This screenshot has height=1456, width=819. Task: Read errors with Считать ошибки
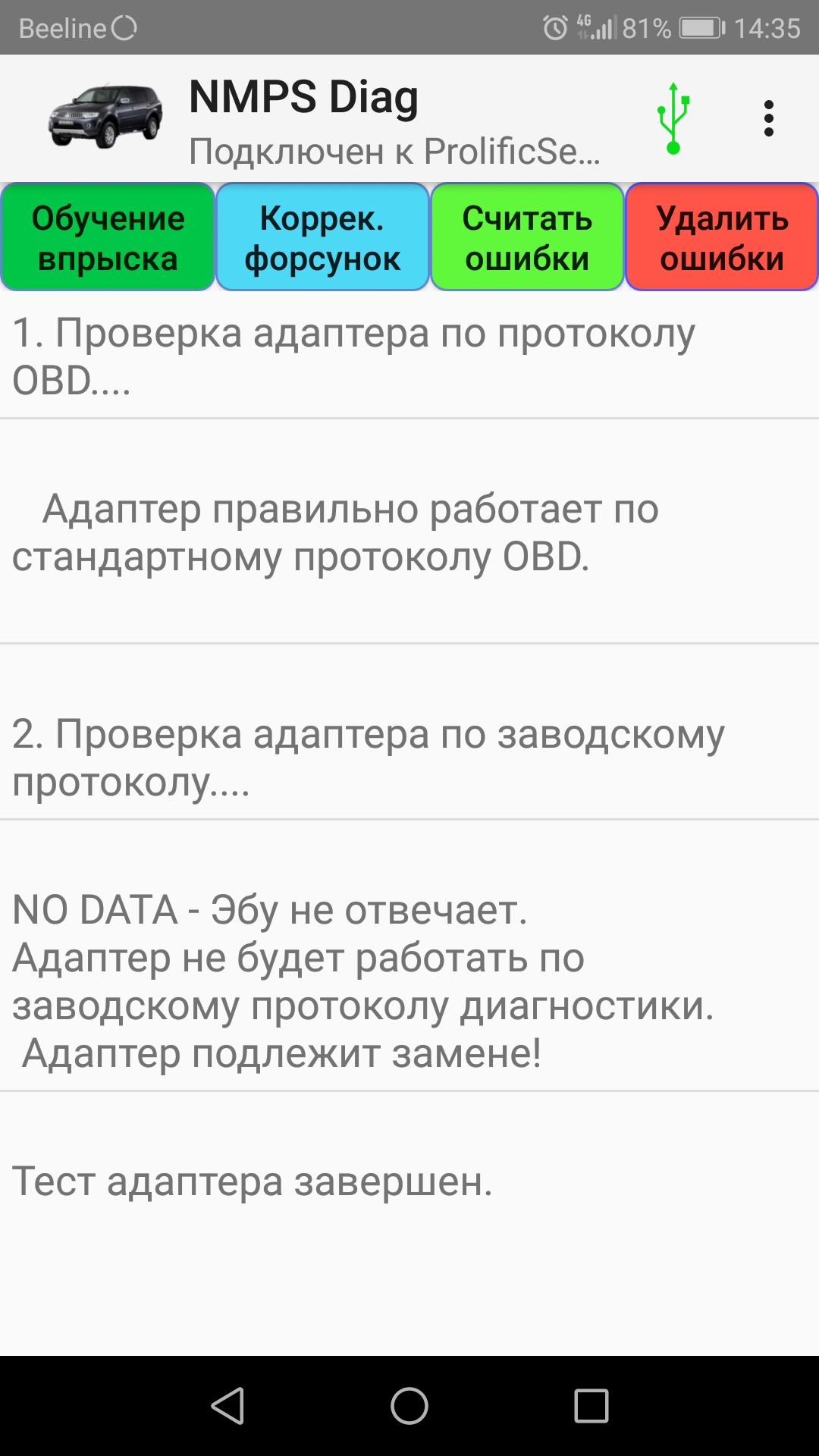[527, 237]
